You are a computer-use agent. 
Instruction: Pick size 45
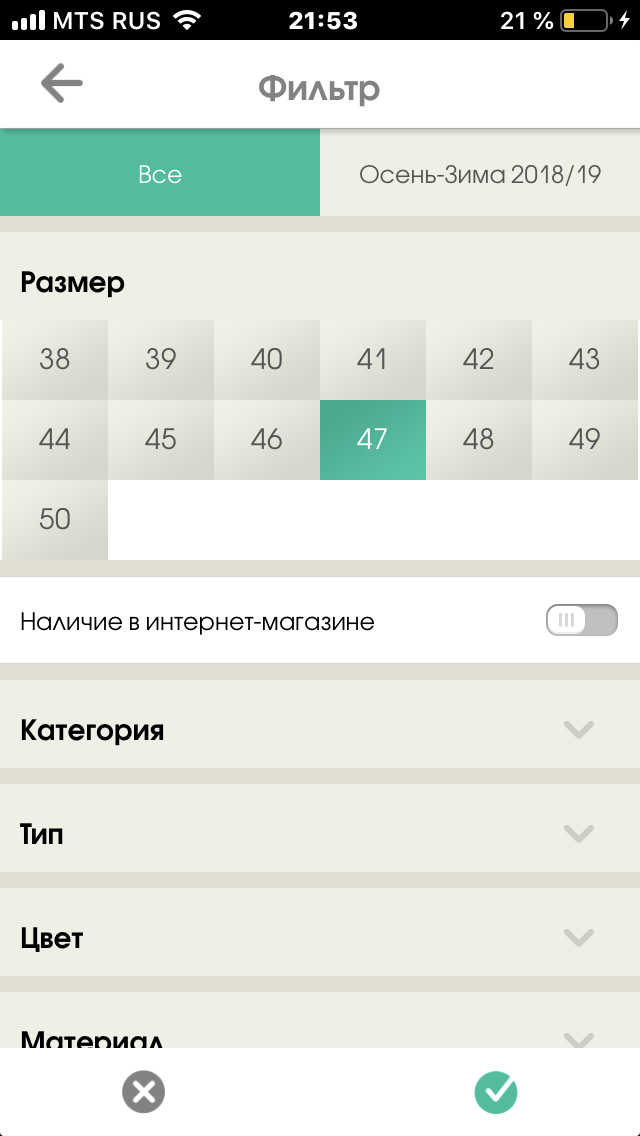[160, 439]
